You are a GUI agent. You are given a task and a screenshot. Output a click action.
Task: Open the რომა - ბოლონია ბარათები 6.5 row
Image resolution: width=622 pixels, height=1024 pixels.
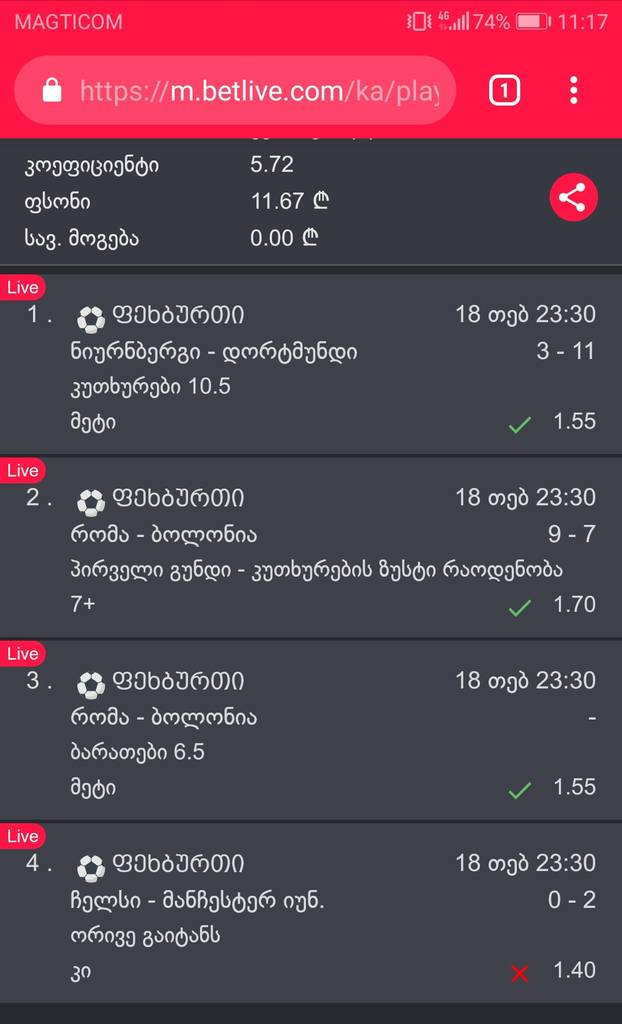coord(310,732)
